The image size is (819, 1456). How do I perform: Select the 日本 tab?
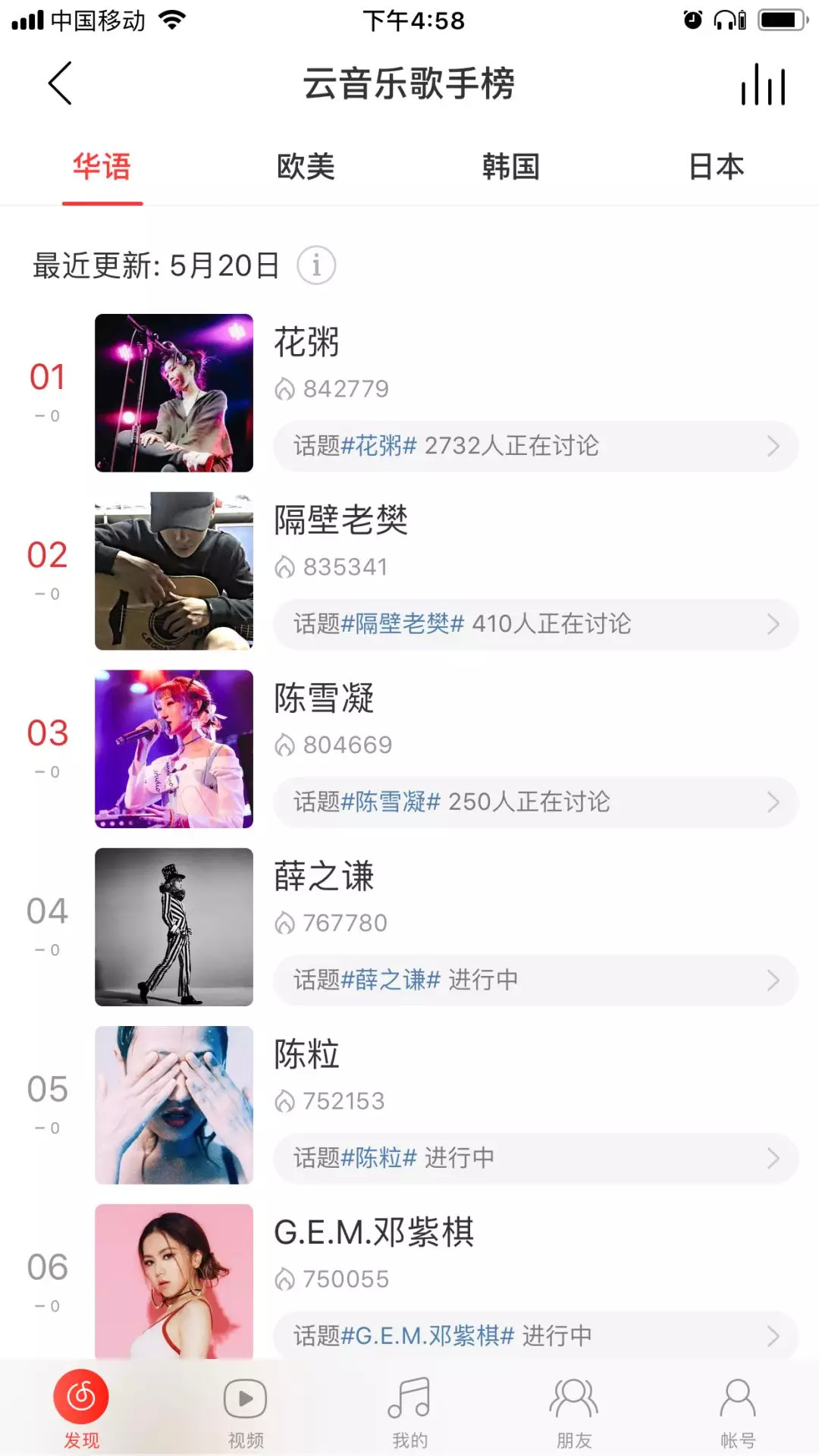tap(716, 167)
